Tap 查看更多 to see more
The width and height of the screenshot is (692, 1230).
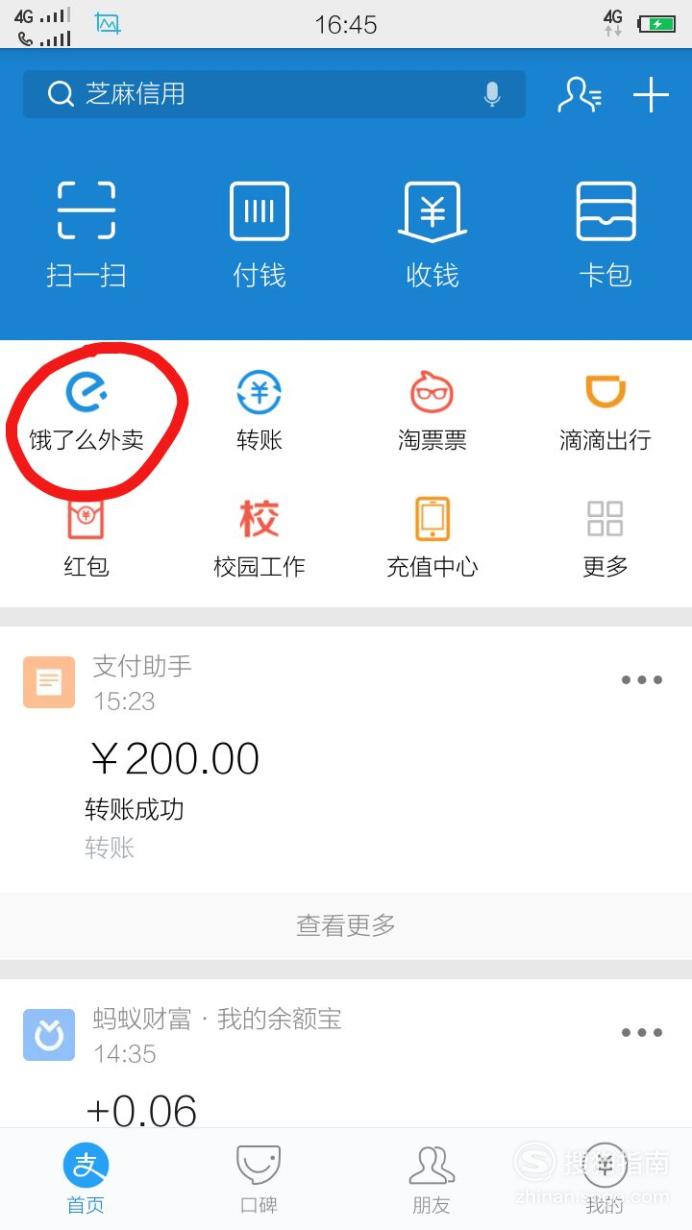346,926
